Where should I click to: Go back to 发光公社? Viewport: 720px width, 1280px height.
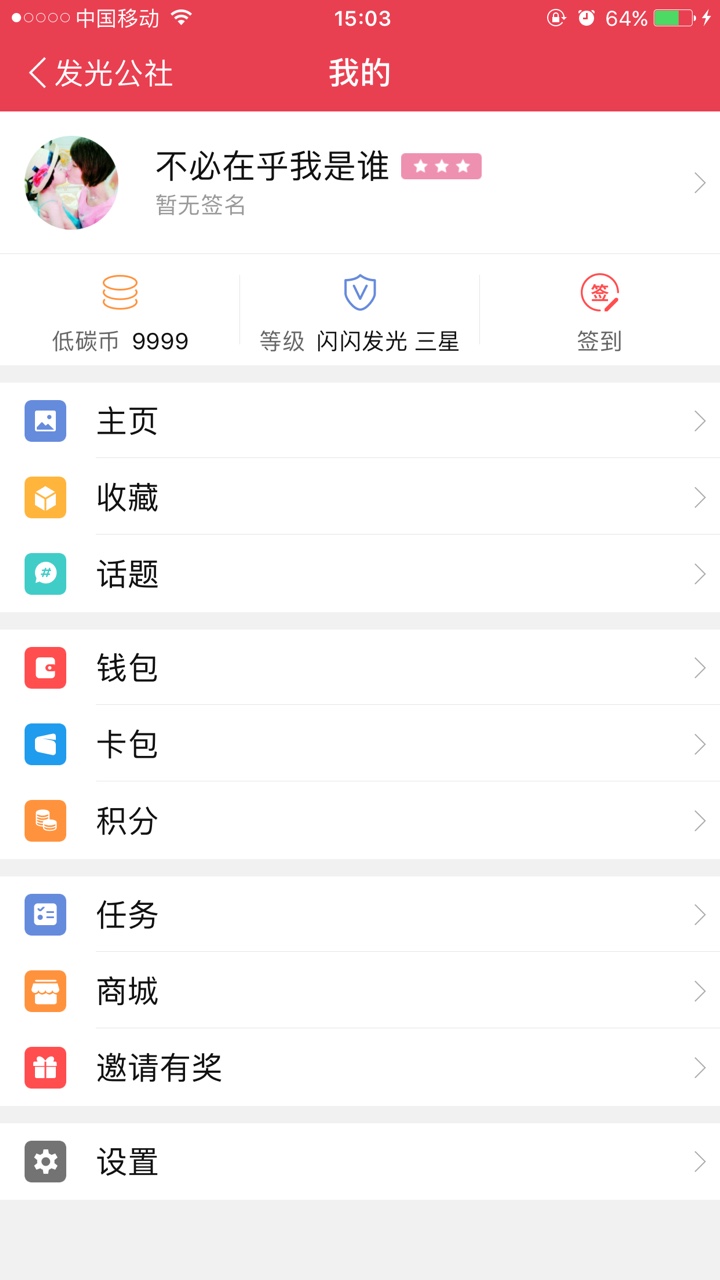click(100, 73)
